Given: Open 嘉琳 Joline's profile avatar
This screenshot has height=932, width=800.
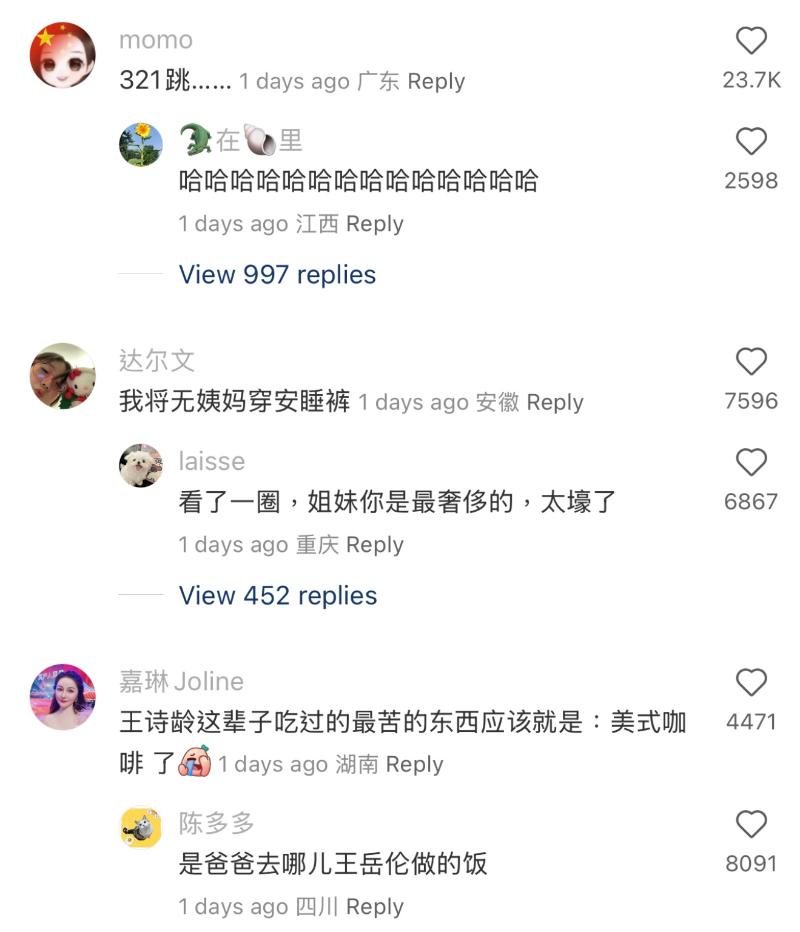Looking at the screenshot, I should click(x=63, y=697).
